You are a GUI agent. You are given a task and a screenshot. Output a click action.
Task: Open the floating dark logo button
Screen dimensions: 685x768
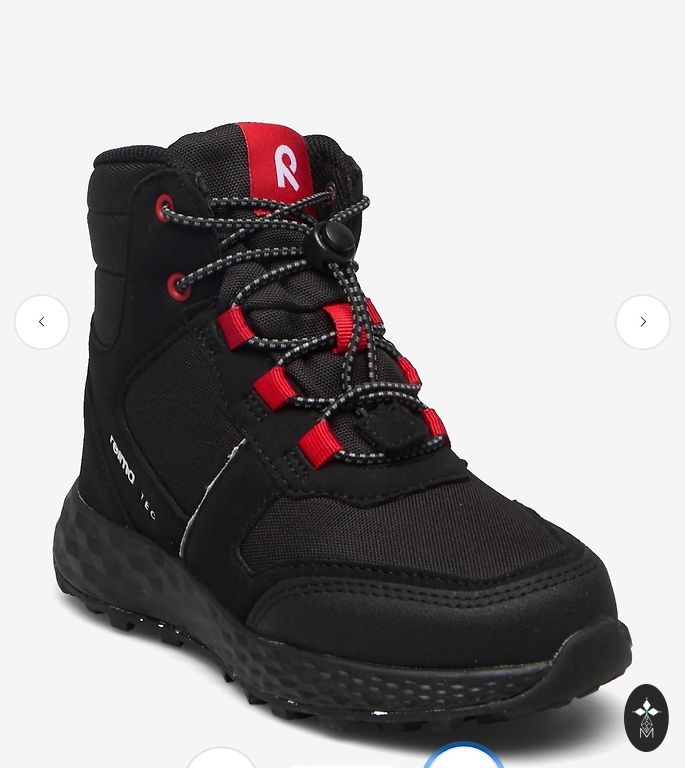tap(646, 717)
